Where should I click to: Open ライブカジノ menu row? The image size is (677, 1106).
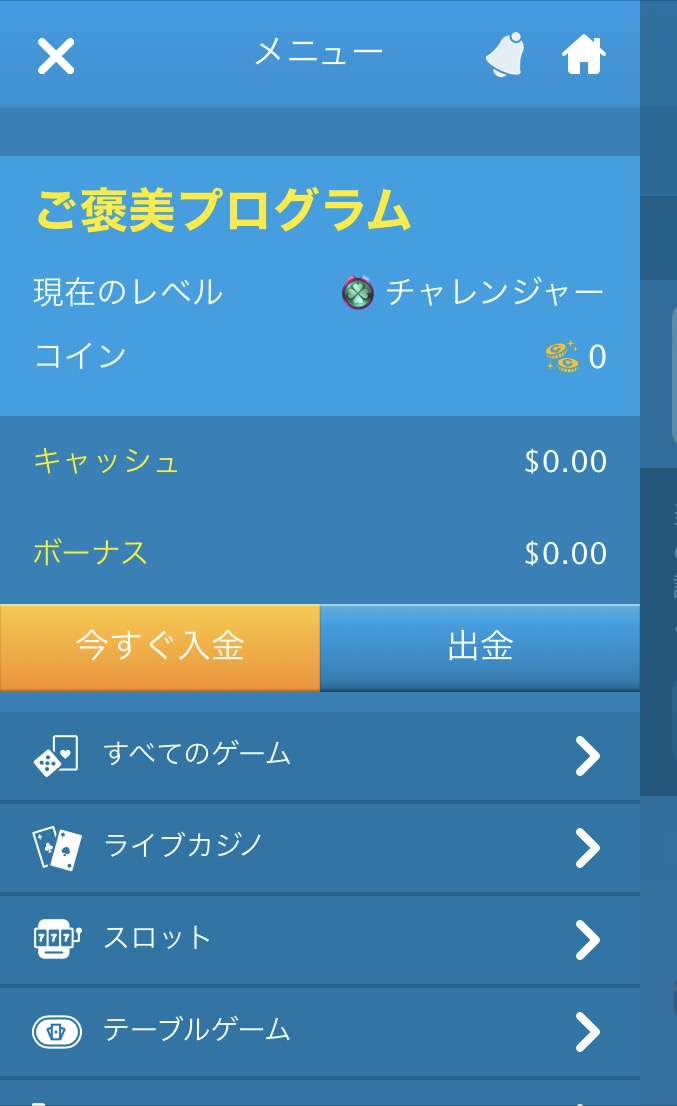319,847
